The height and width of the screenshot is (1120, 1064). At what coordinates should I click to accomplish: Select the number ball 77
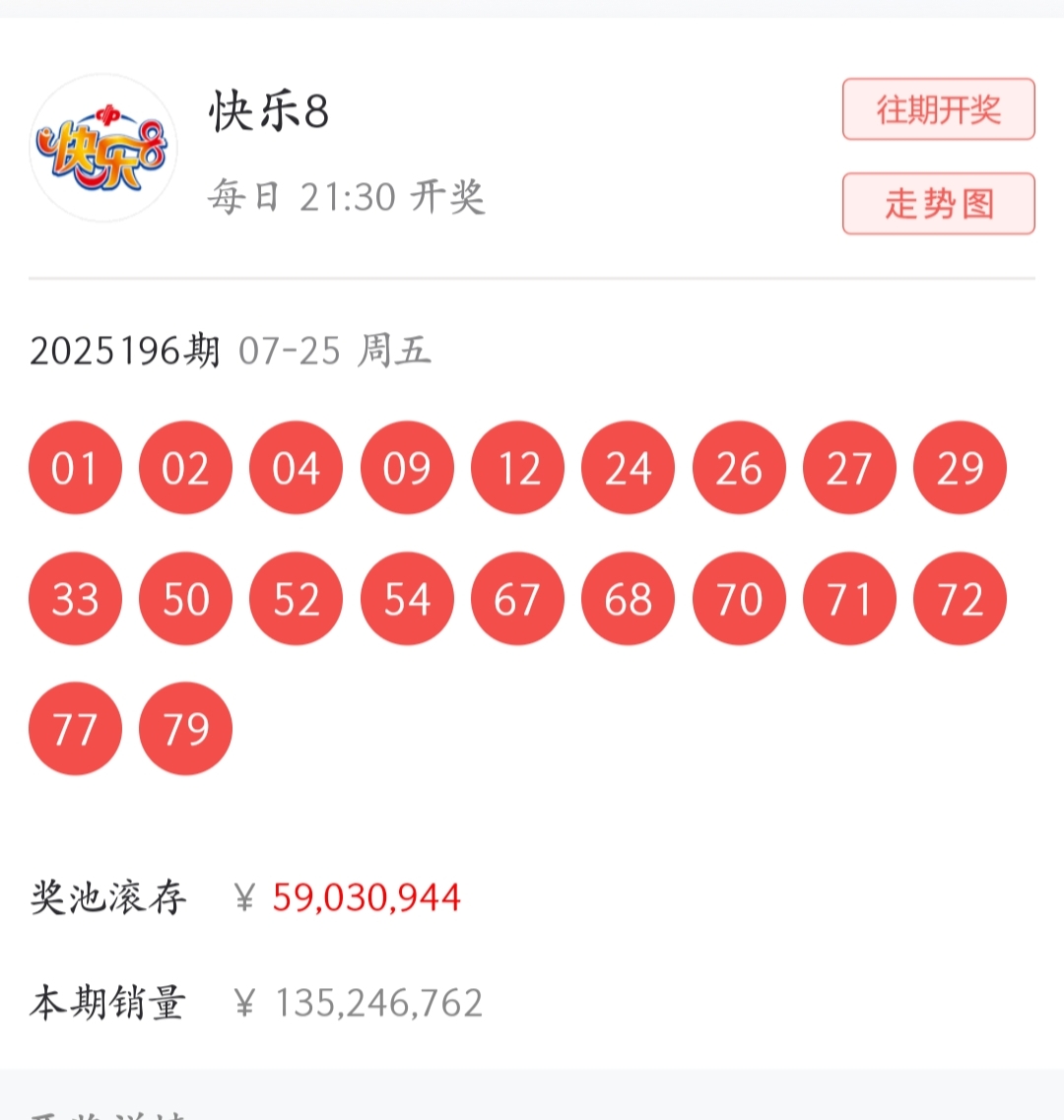pyautogui.click(x=75, y=729)
